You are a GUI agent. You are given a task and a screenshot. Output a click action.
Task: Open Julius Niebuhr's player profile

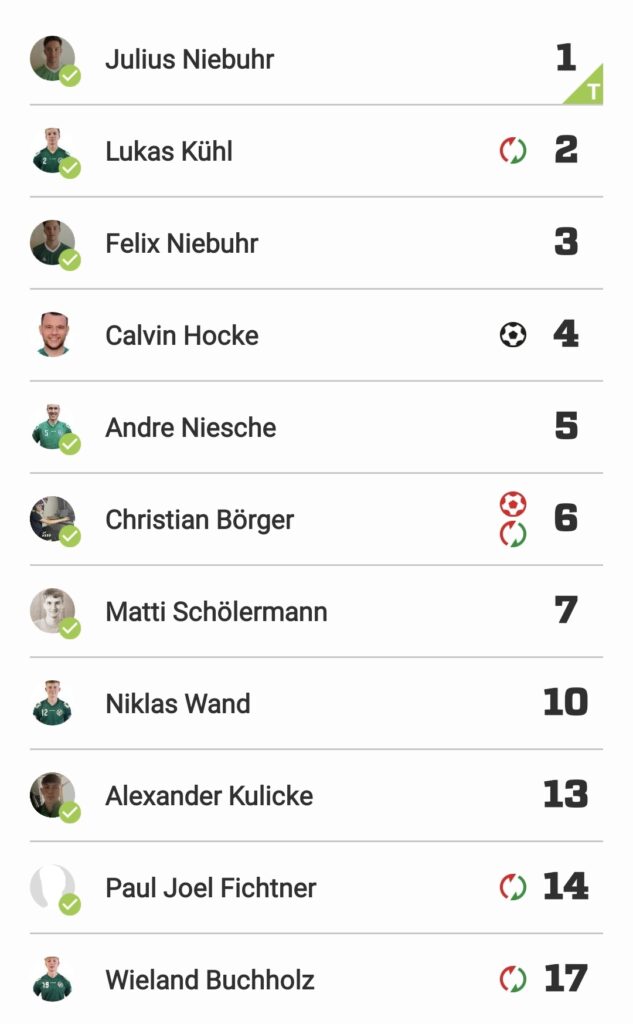click(x=190, y=59)
